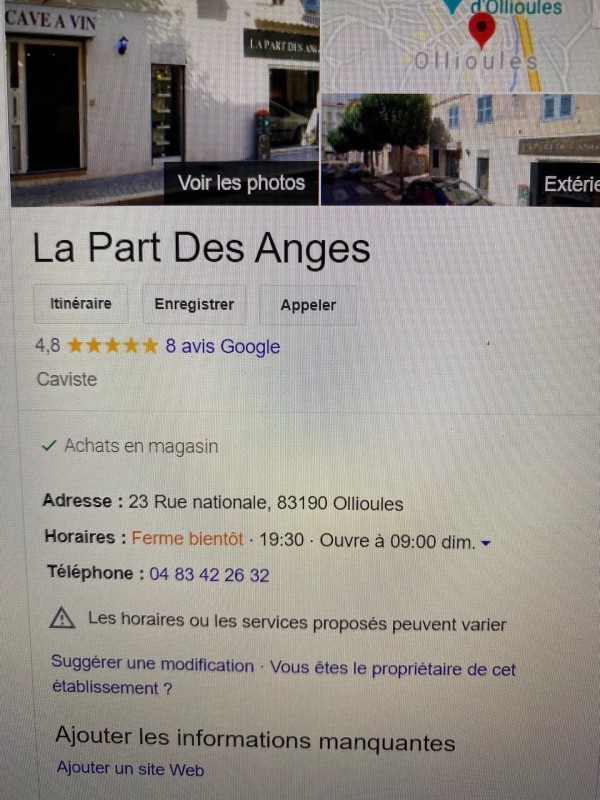
Task: Open the "8 avis Google" reviews link
Action: pos(223,347)
